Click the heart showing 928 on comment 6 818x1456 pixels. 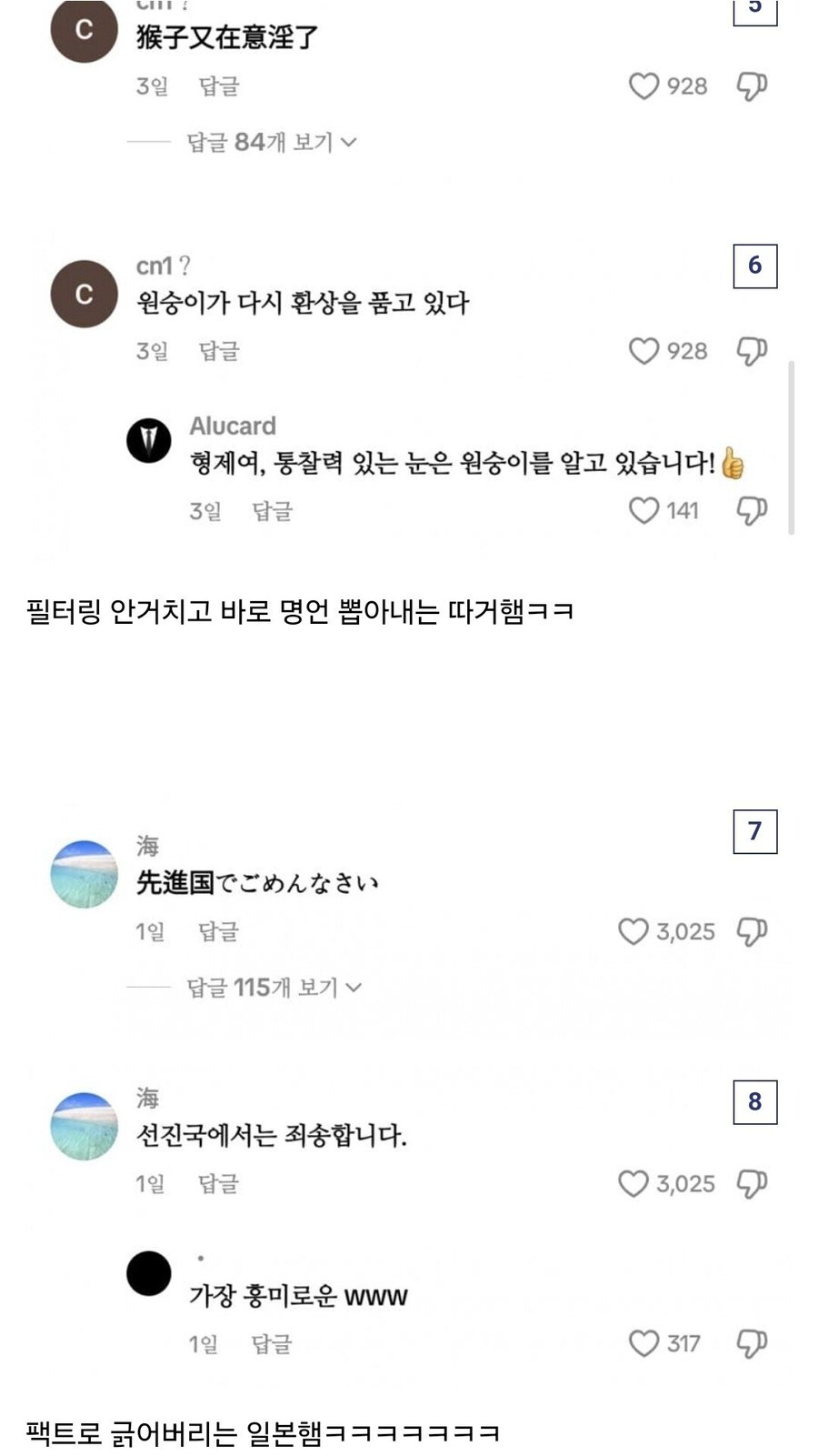645,350
